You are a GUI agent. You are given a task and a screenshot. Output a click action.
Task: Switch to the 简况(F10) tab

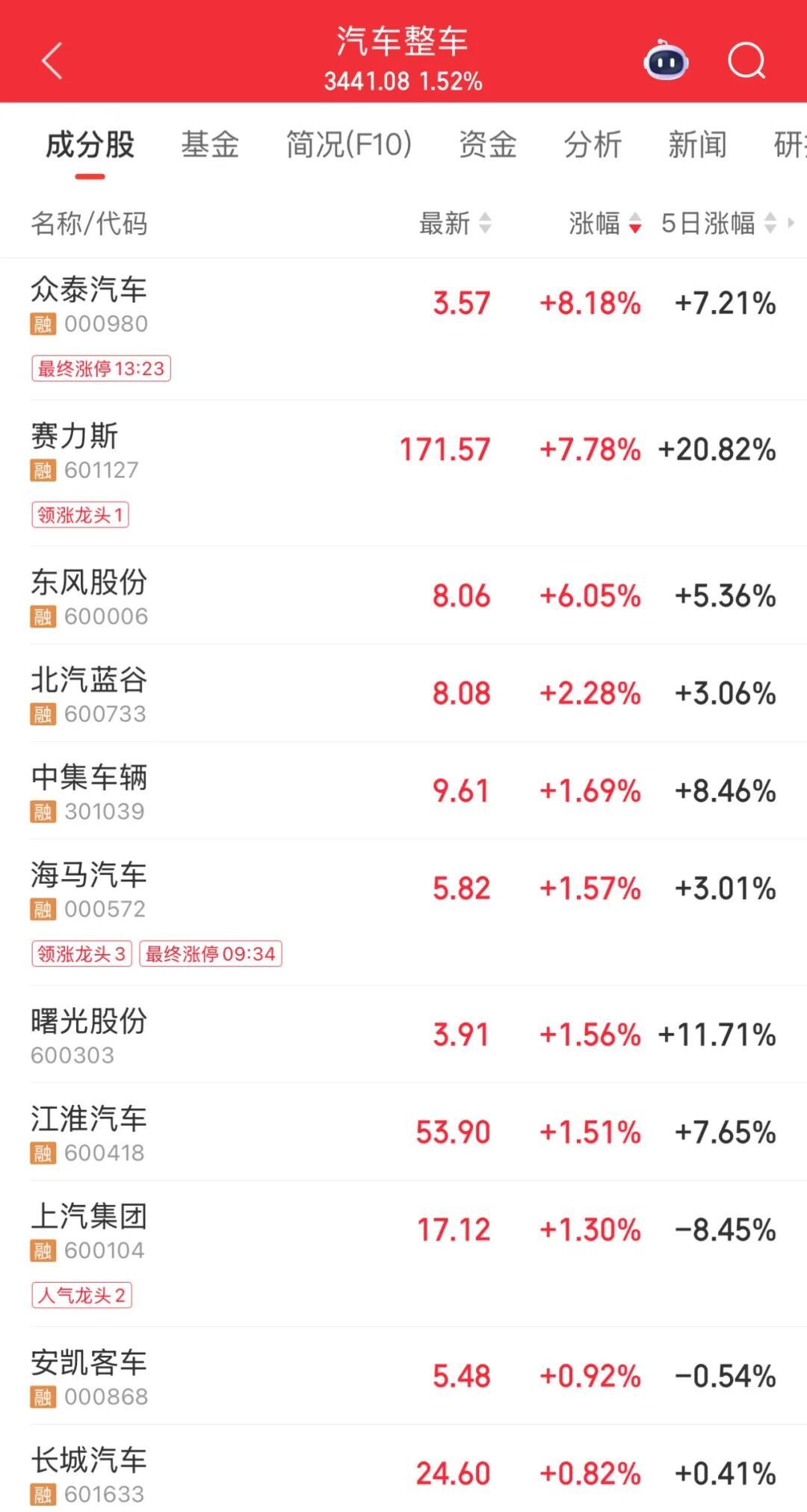[x=349, y=144]
